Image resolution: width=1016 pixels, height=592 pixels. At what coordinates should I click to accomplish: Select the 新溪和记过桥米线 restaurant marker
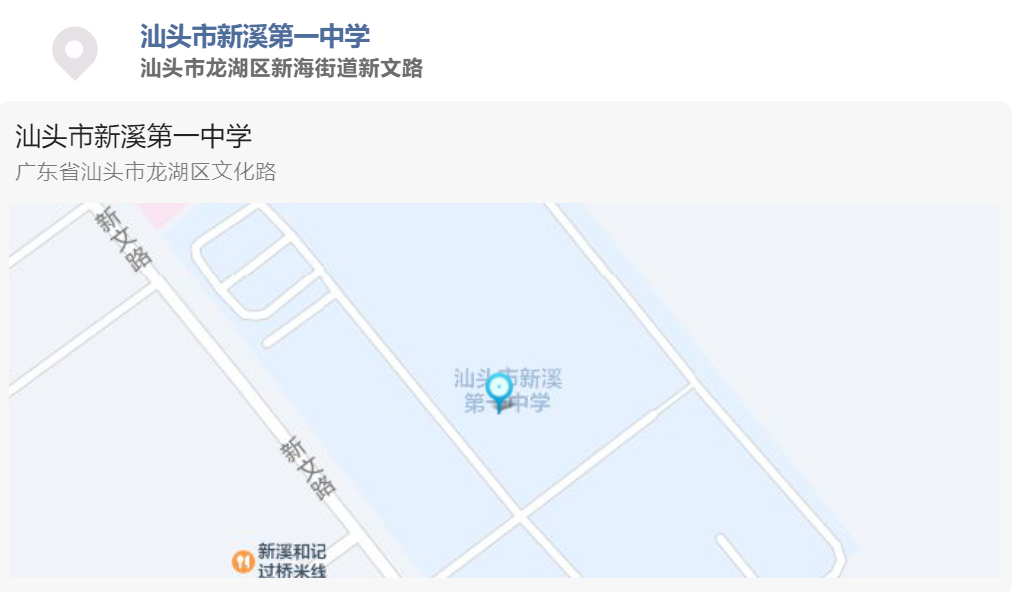click(x=243, y=562)
